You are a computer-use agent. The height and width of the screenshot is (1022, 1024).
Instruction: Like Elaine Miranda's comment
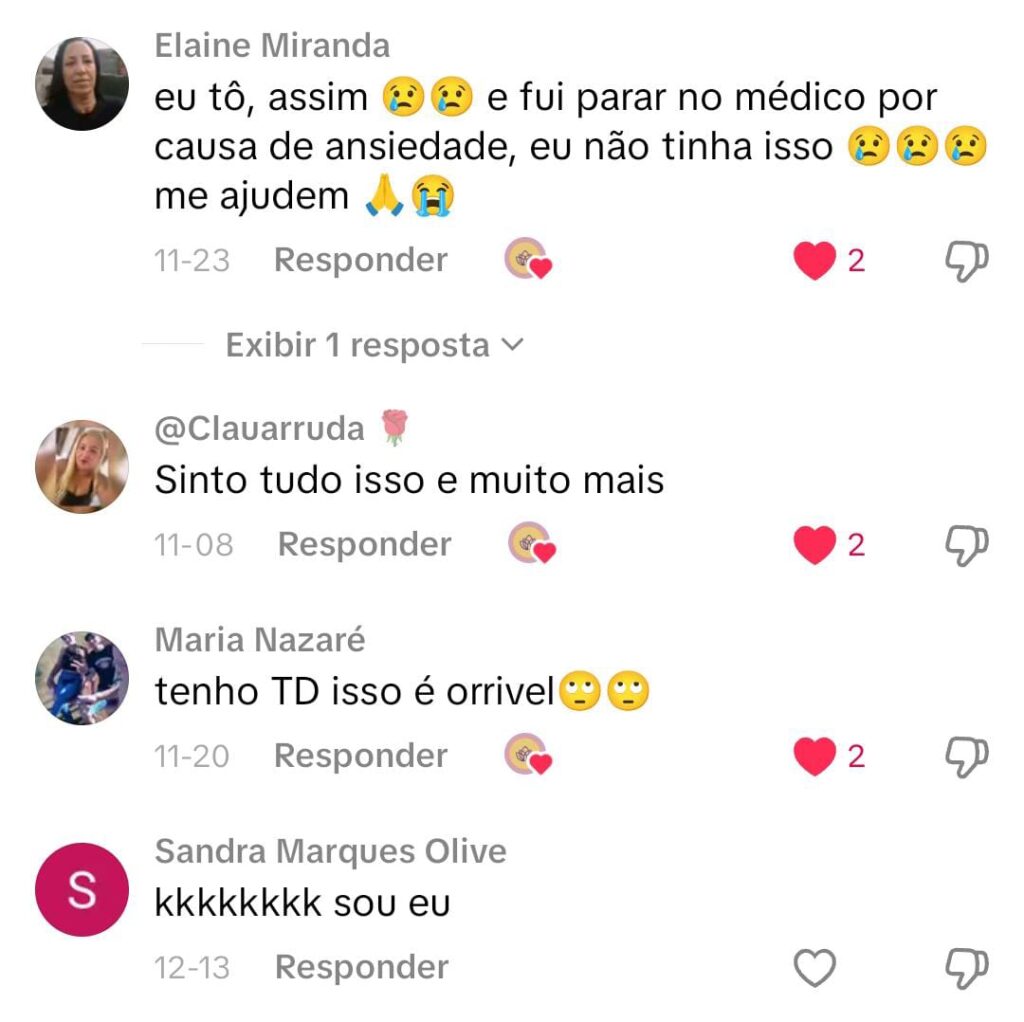814,261
